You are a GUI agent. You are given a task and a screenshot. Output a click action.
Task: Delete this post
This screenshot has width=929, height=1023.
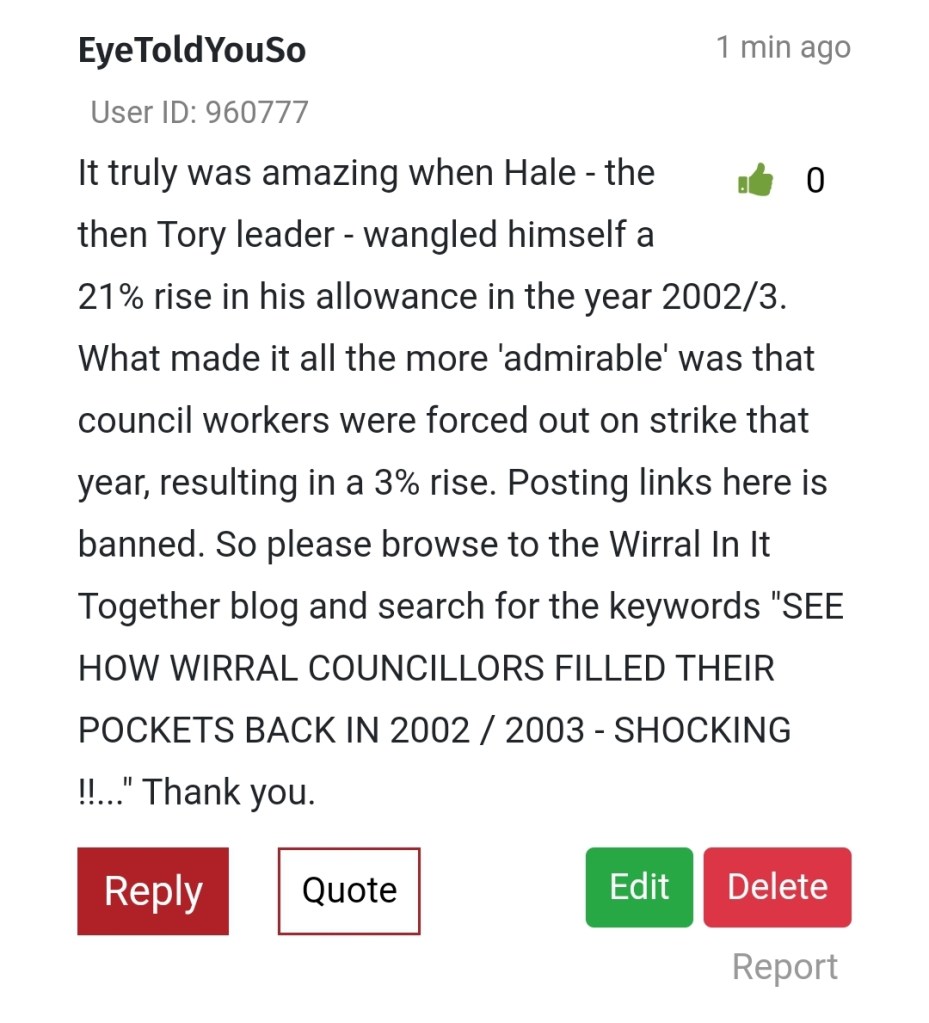777,887
